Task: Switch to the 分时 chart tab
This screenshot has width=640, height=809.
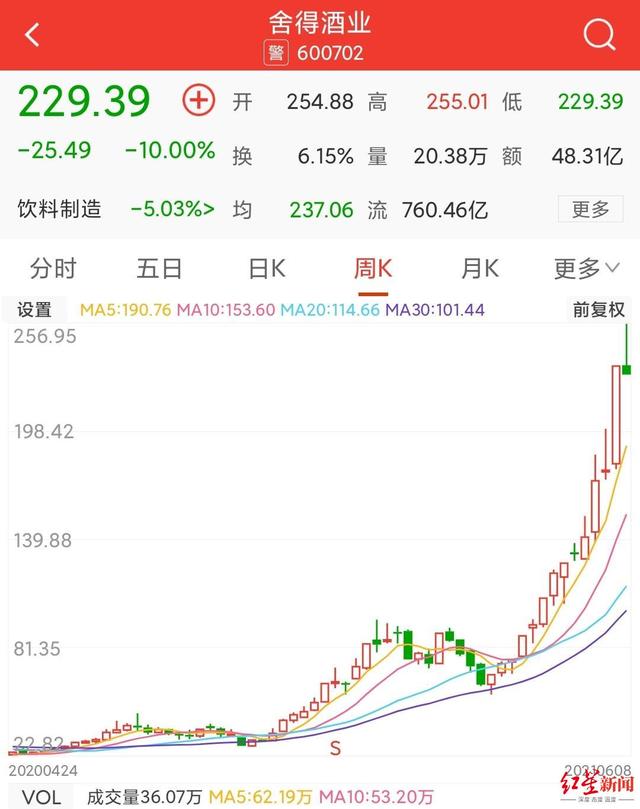Action: 53,269
